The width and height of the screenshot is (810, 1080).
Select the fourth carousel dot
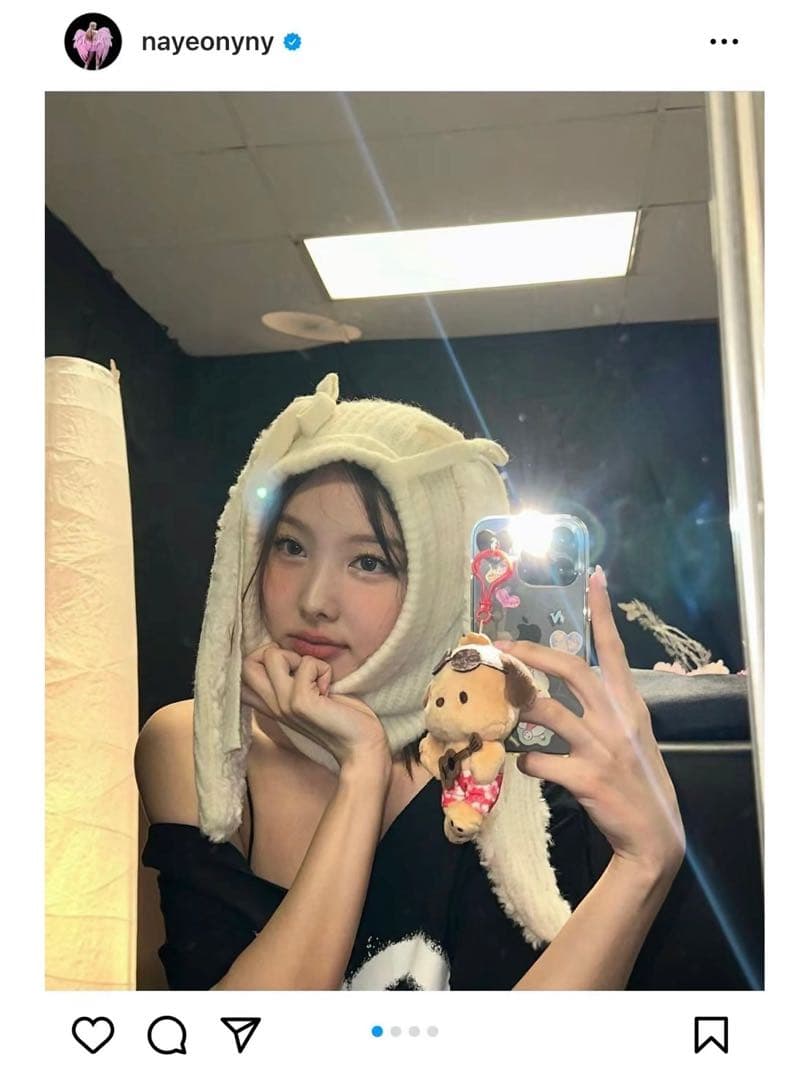point(432,1030)
